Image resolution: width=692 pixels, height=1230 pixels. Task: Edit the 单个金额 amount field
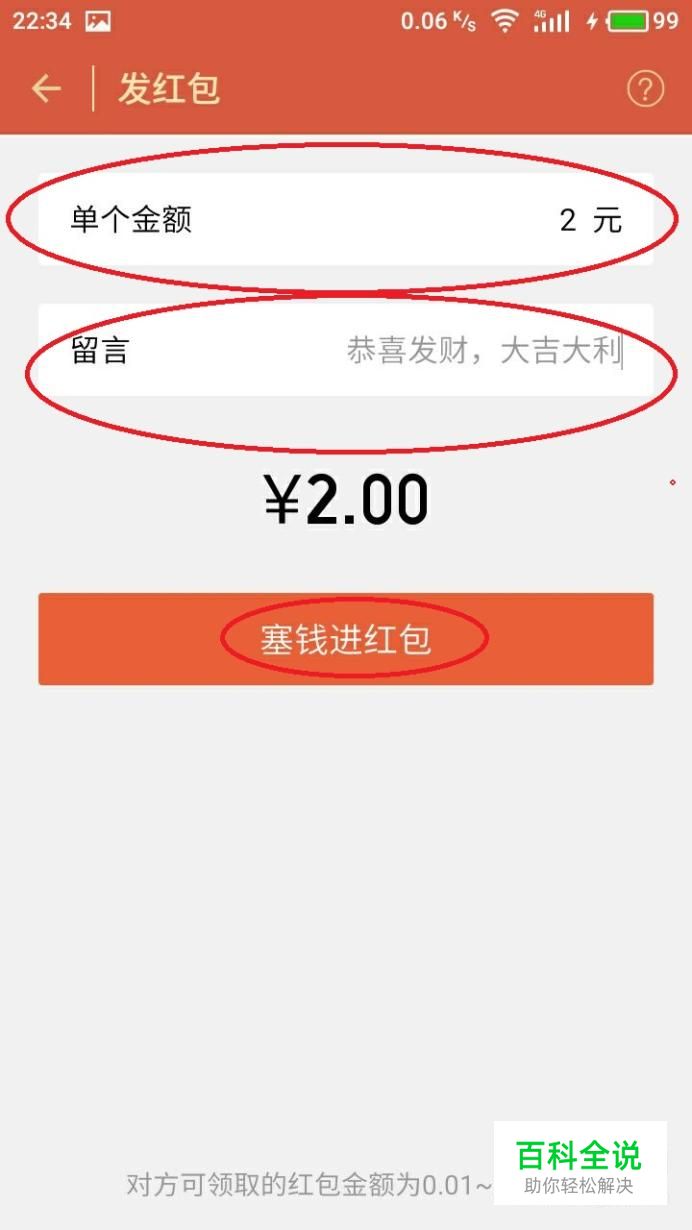coord(346,219)
